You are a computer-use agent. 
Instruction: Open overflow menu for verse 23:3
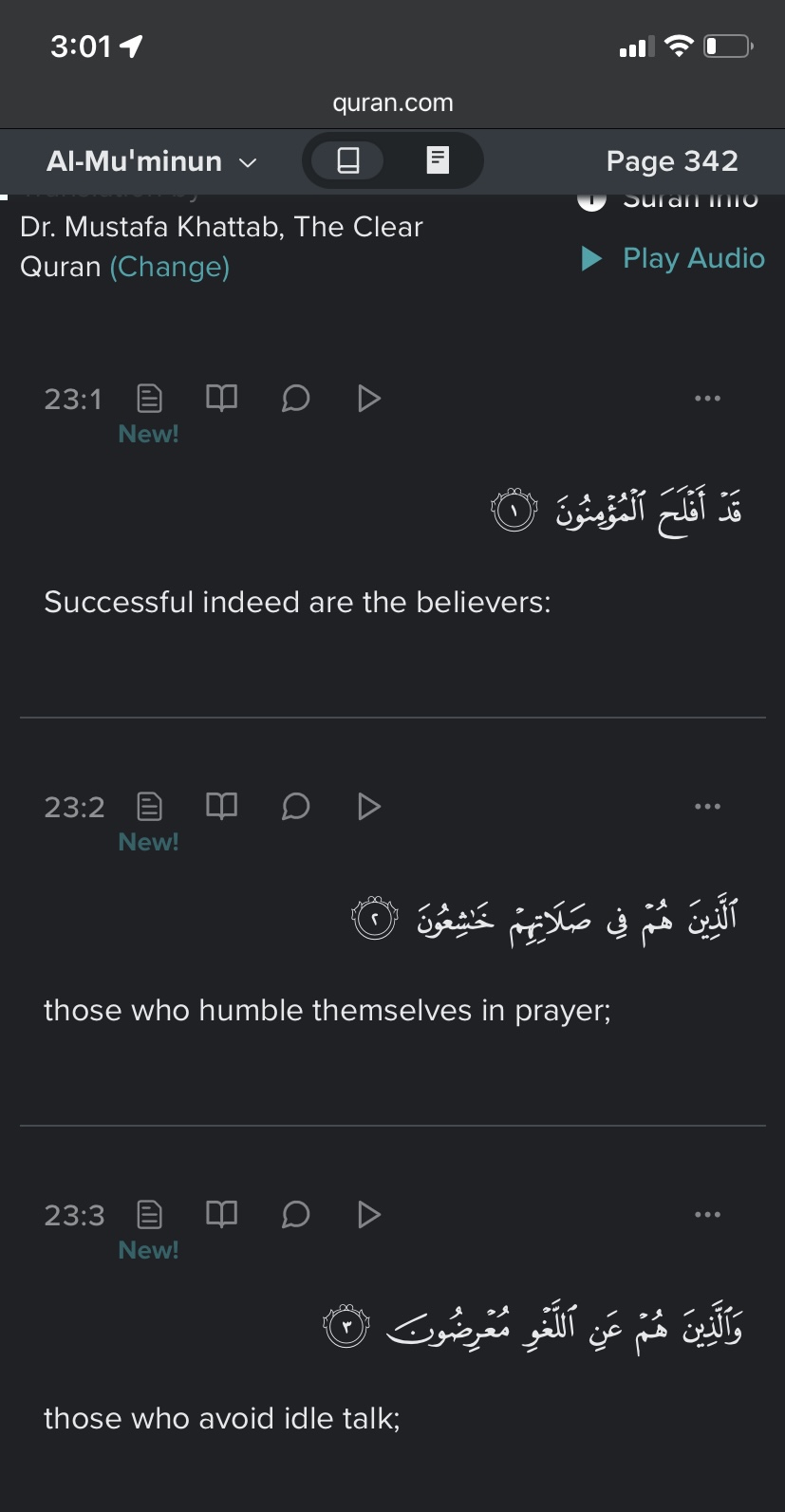707,1215
